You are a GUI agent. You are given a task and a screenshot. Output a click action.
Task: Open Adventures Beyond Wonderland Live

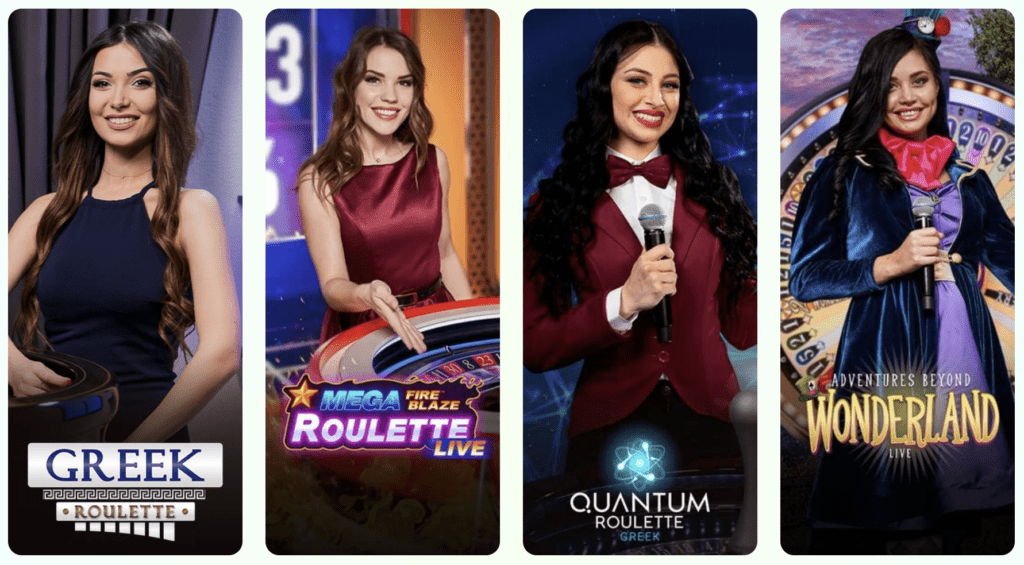896,282
